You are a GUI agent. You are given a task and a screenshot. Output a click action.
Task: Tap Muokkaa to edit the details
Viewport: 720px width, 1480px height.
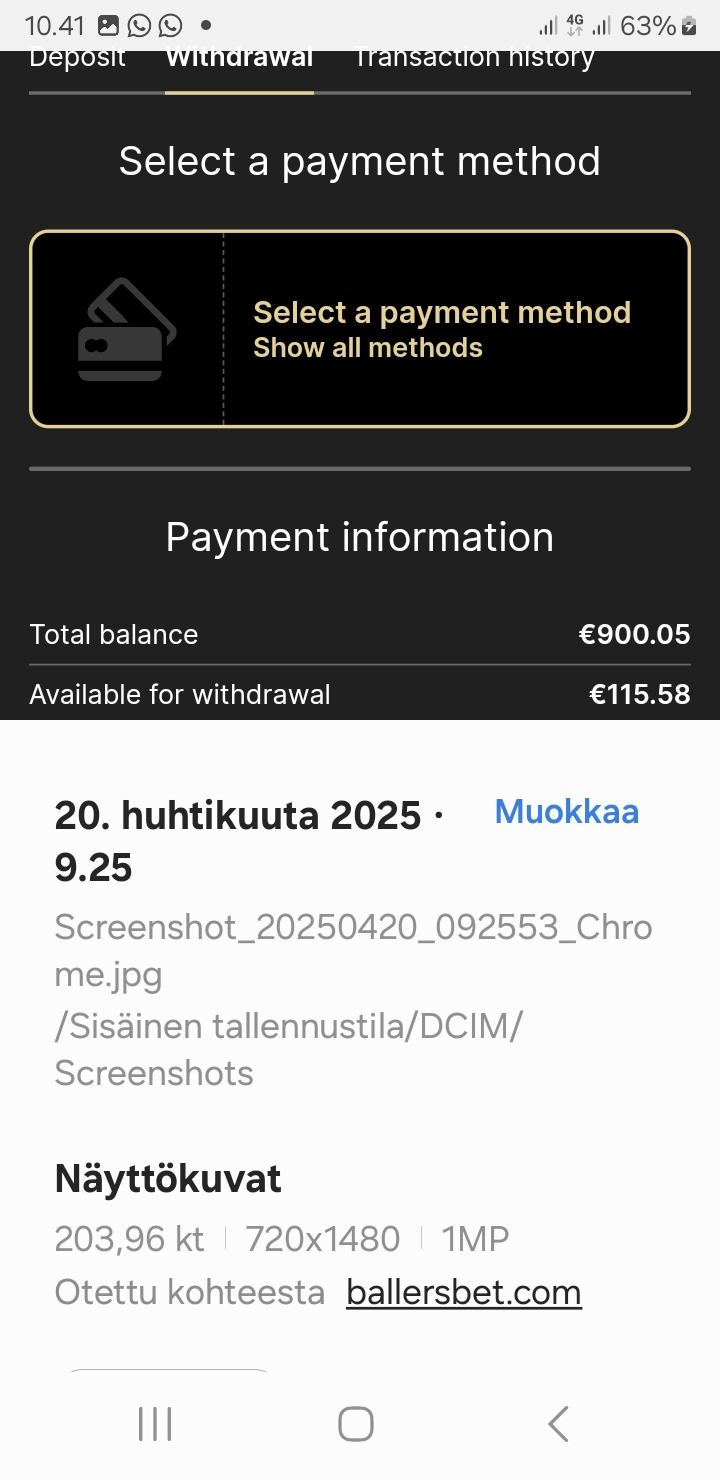point(566,811)
